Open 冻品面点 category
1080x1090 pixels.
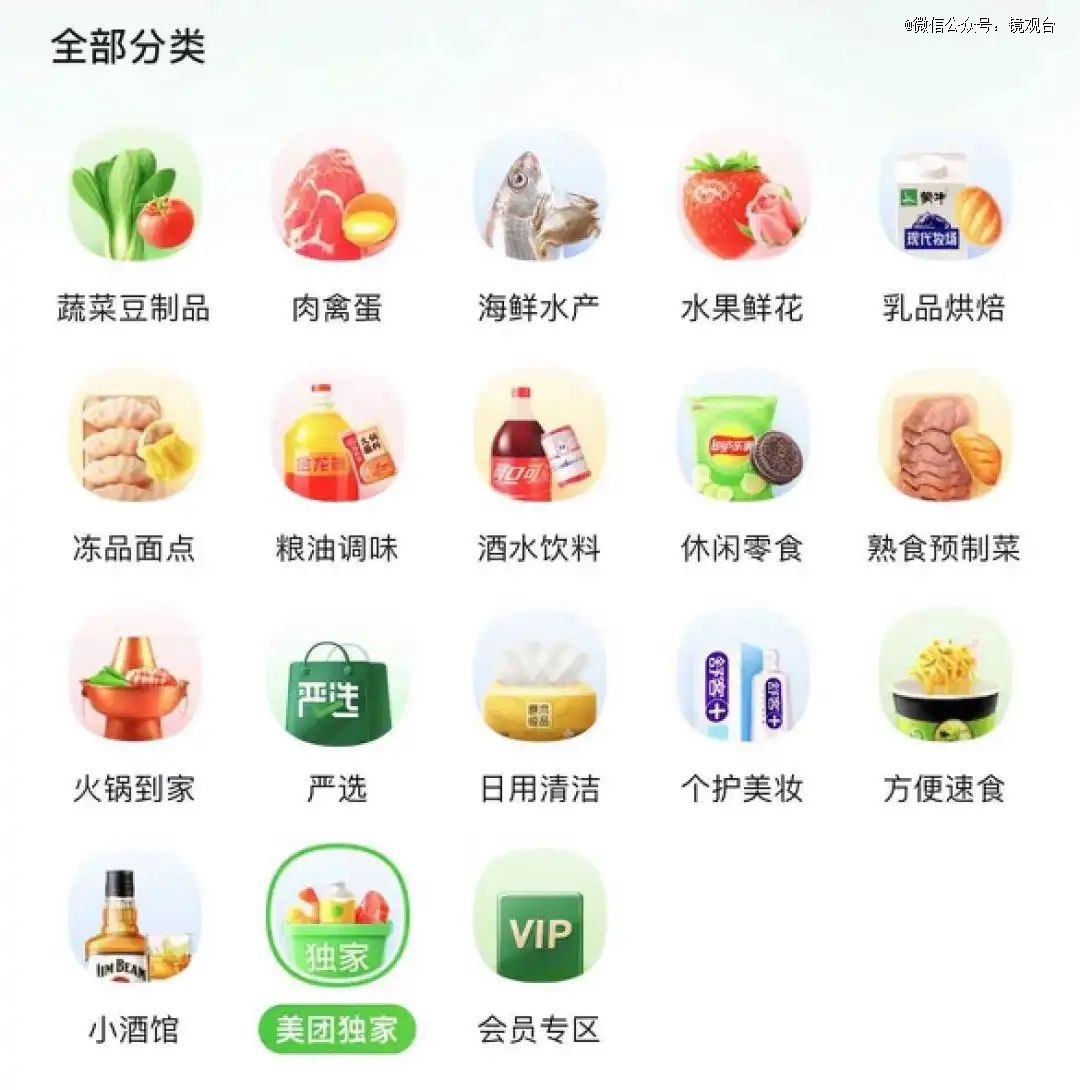click(134, 436)
